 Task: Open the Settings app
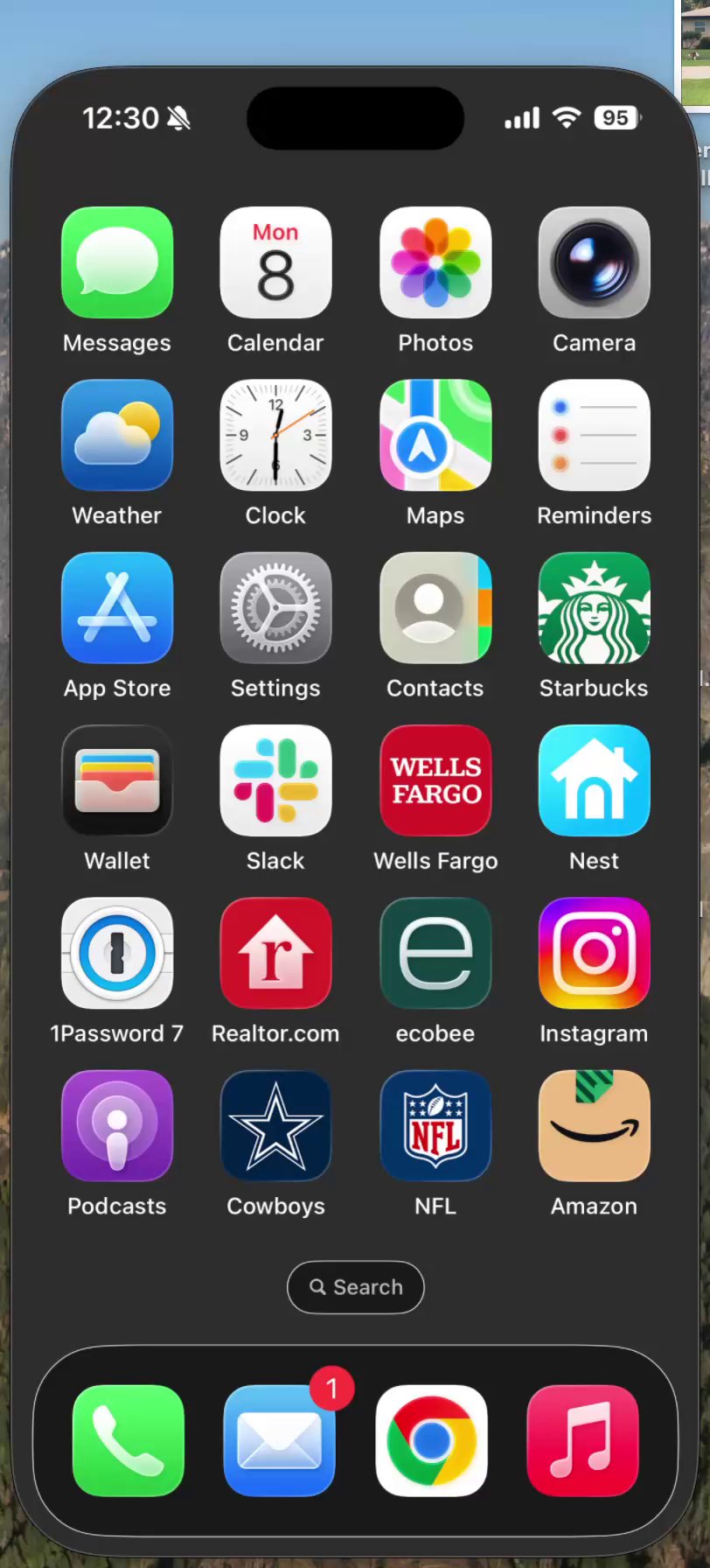[x=275, y=607]
